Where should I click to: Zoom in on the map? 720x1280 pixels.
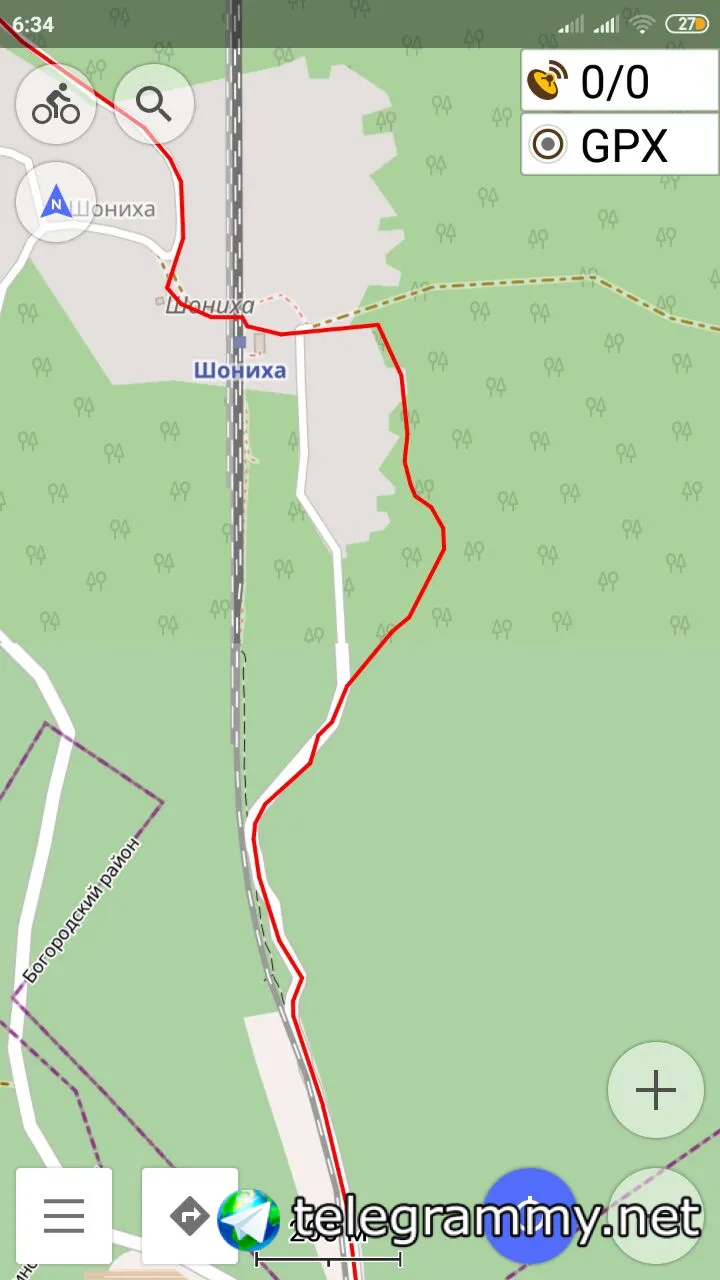[656, 1090]
